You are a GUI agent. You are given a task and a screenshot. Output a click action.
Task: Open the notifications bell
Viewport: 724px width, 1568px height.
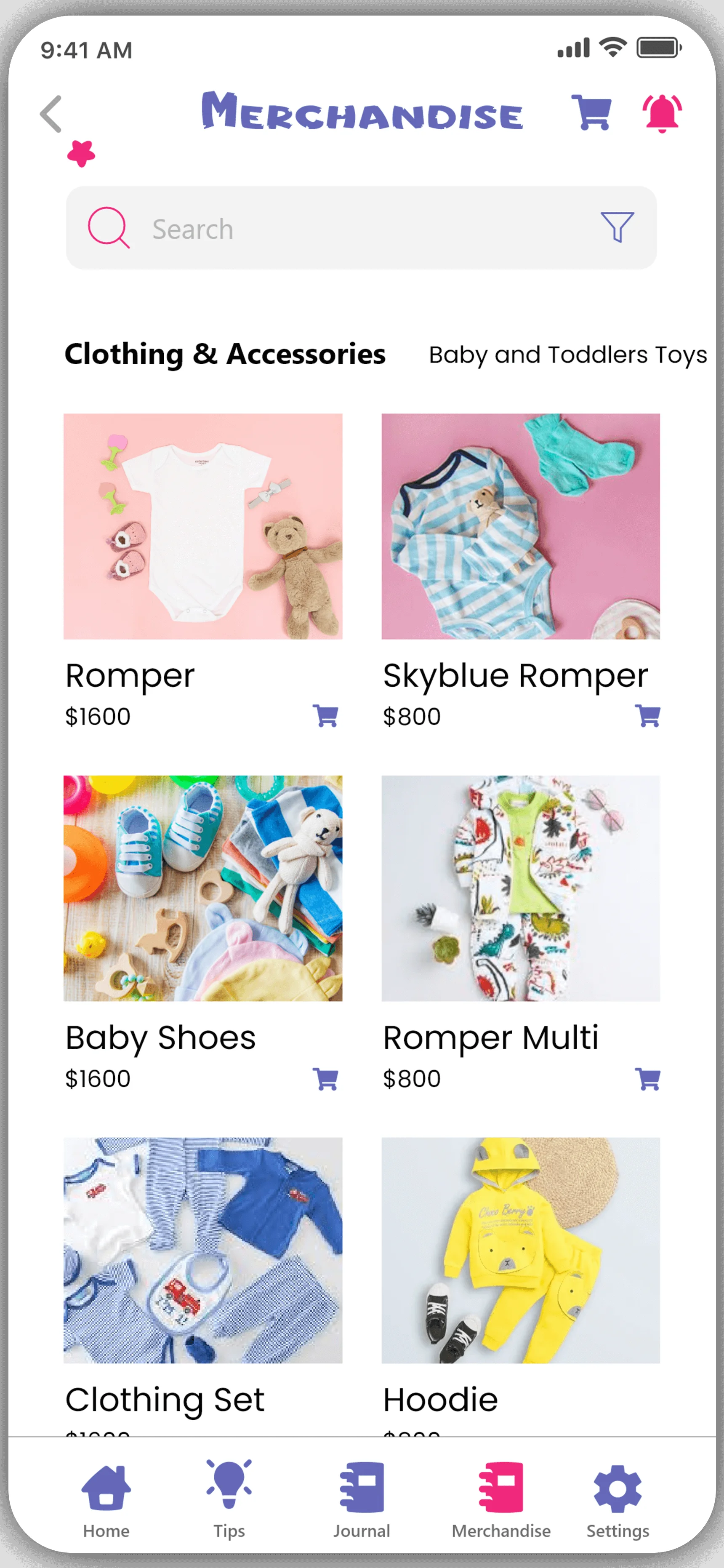662,113
